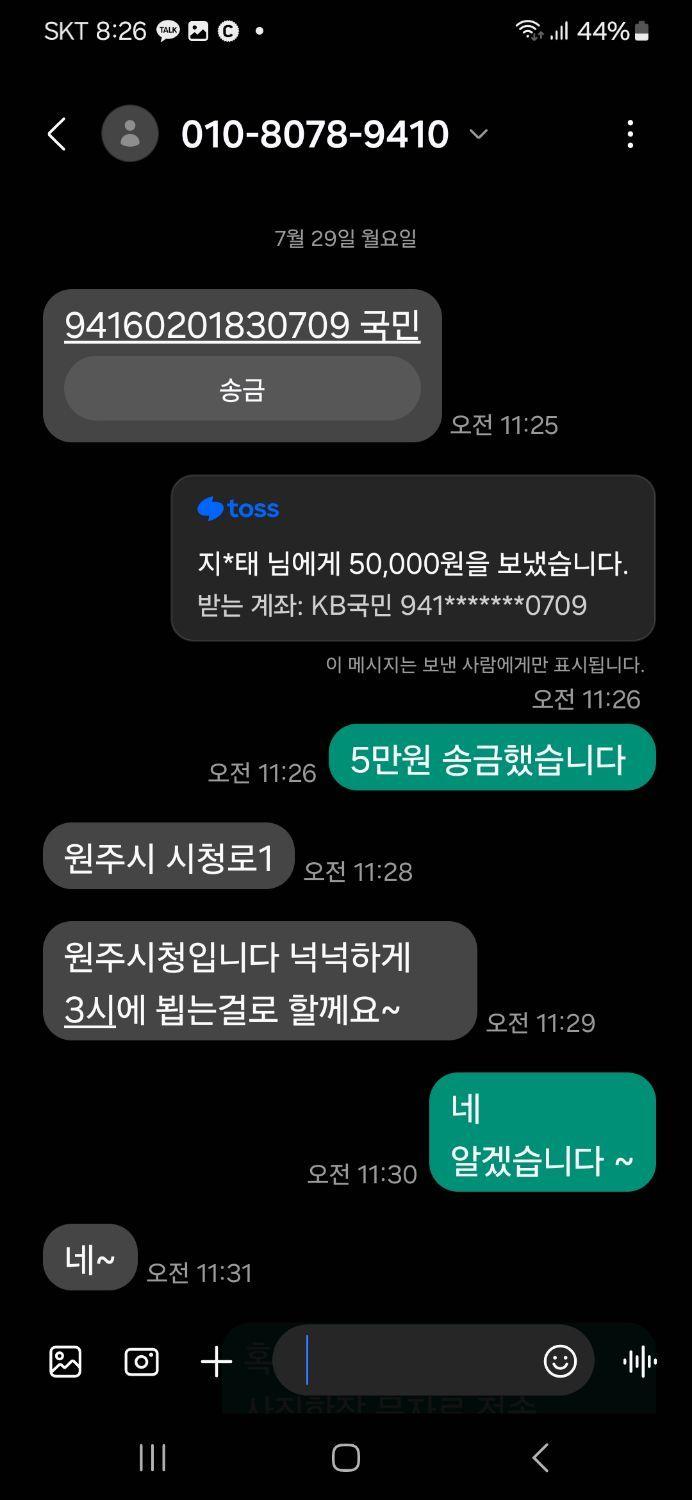Focus the message text field
The width and height of the screenshot is (692, 1500).
click(x=410, y=1361)
